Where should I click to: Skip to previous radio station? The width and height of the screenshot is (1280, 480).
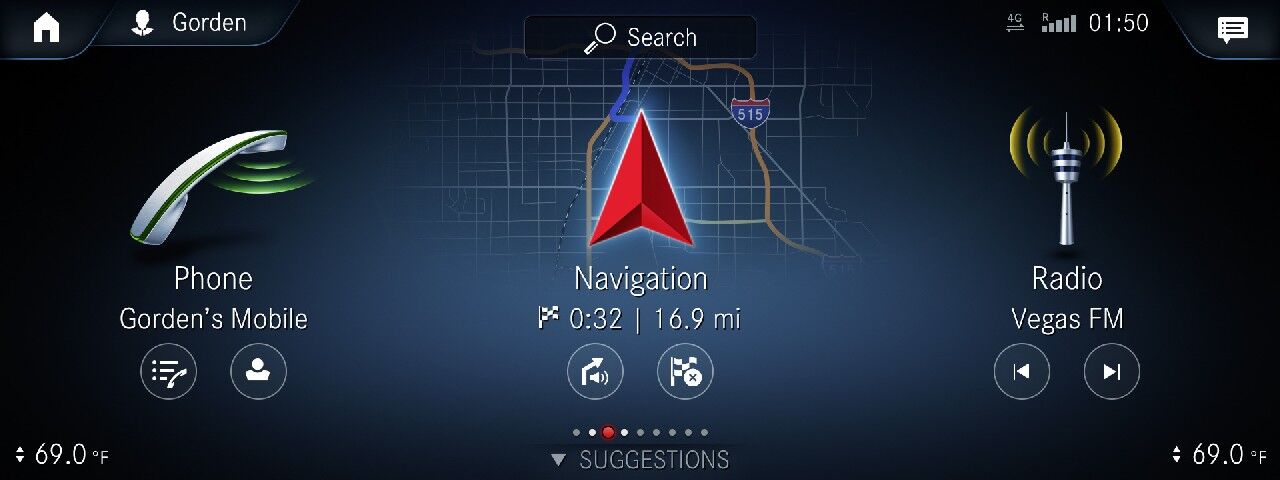click(1021, 371)
